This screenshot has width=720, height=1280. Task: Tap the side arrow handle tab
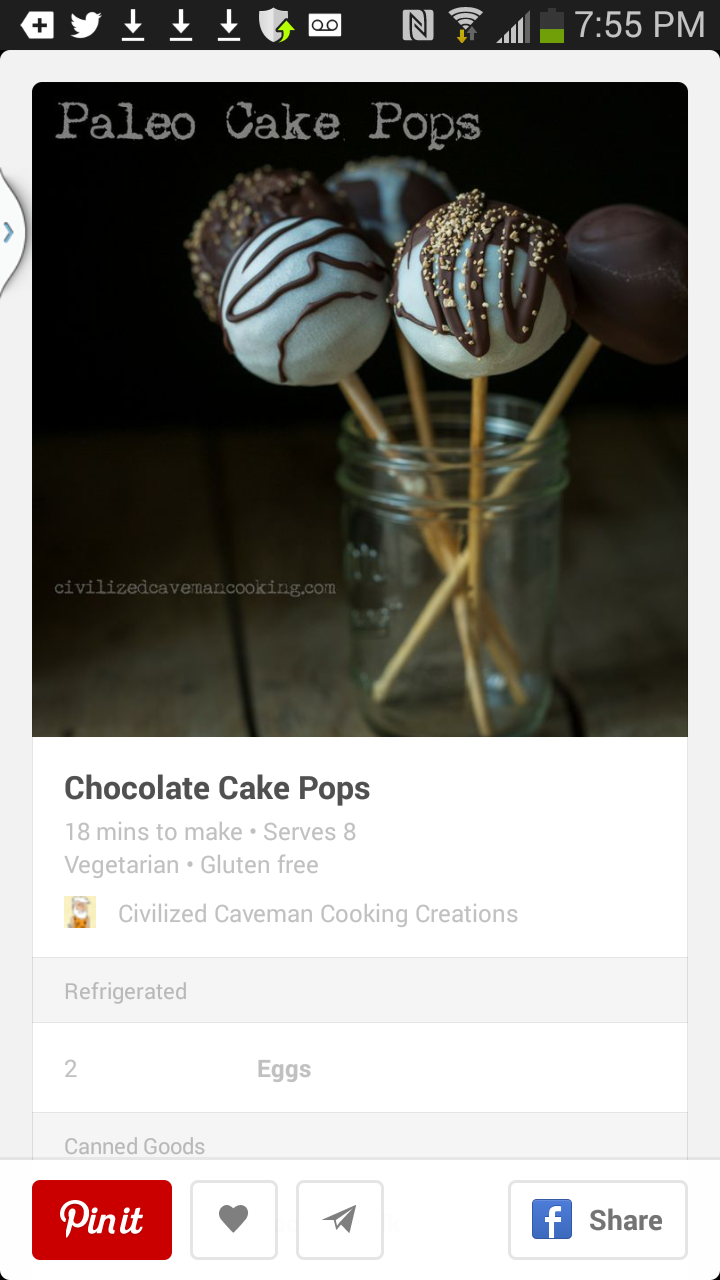[x=10, y=233]
